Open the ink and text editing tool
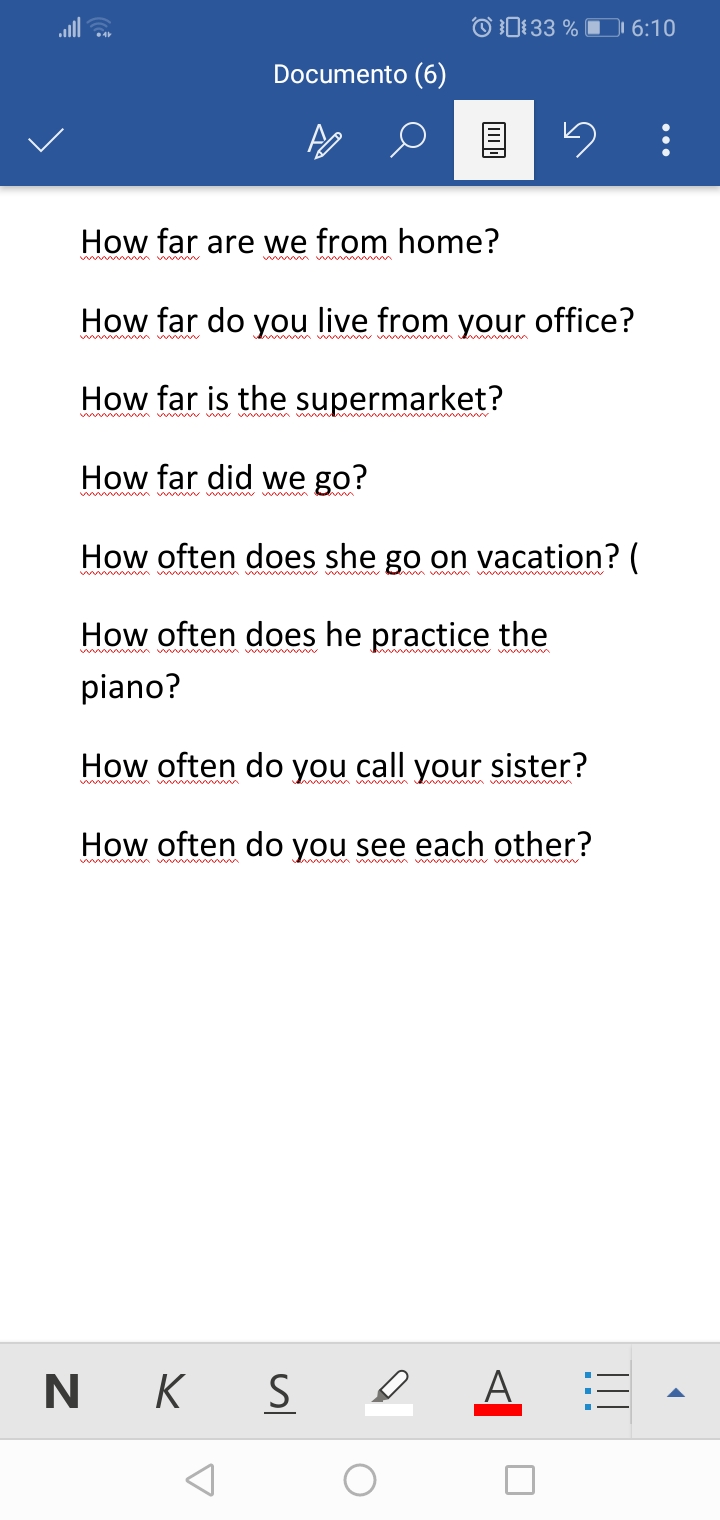Screen dimensions: 720x1520 click(x=324, y=141)
